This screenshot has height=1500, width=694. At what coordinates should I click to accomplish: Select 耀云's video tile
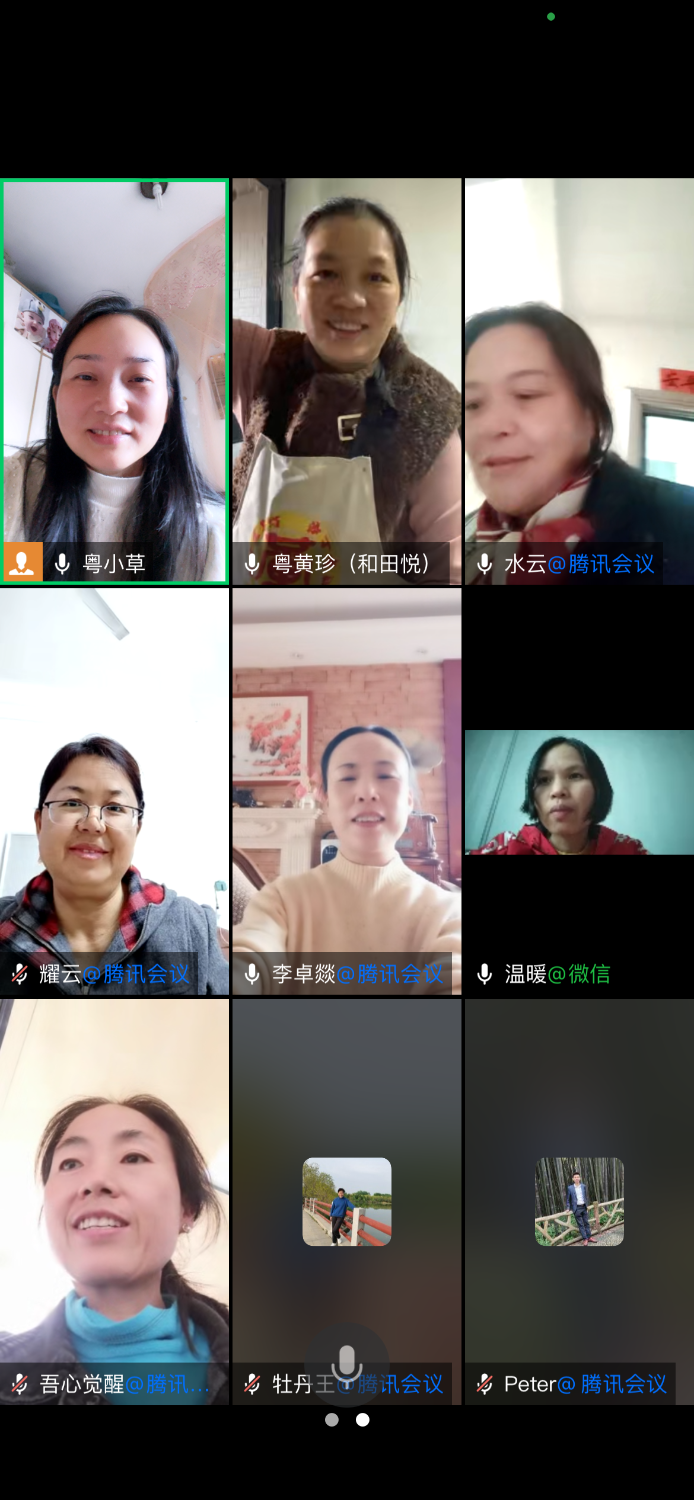(115, 790)
